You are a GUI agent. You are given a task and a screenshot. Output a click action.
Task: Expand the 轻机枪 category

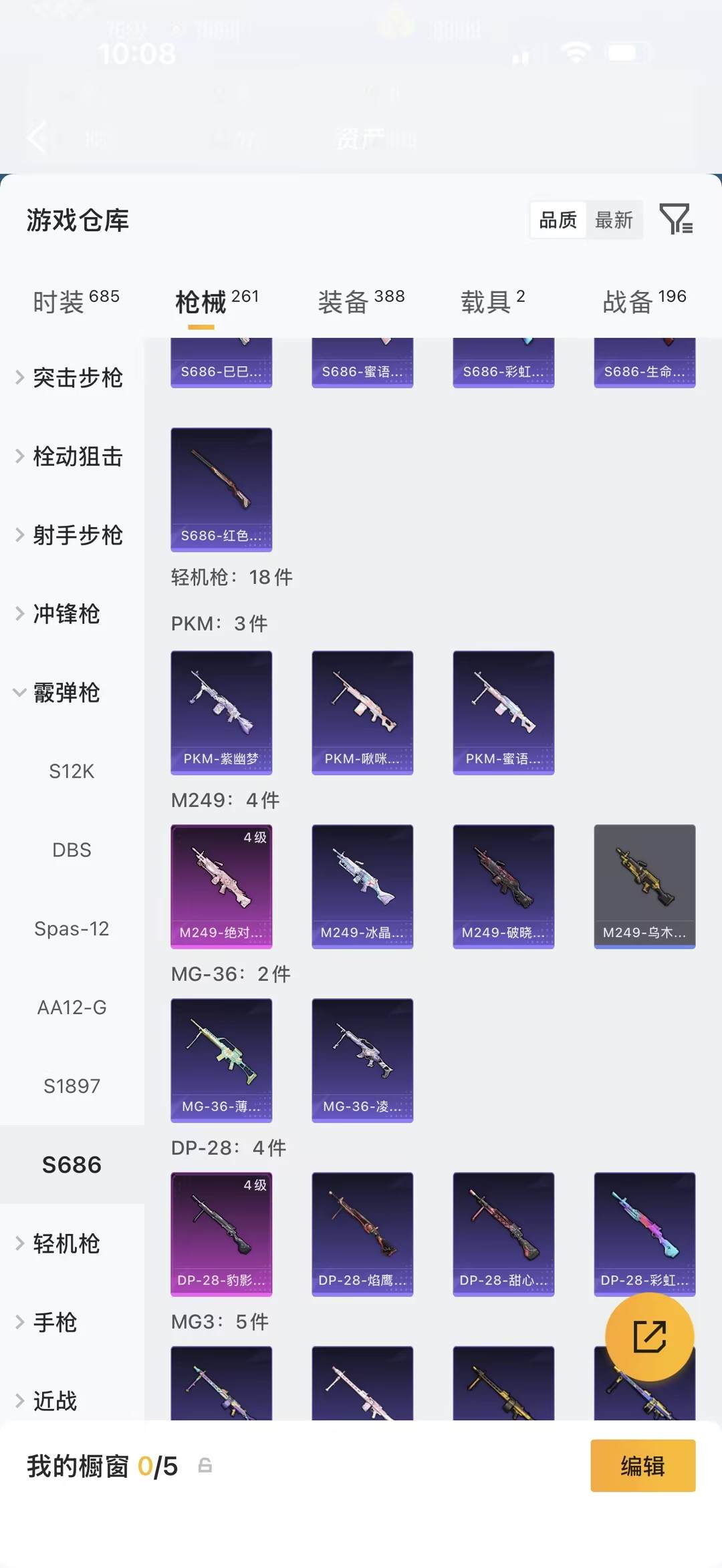[67, 1243]
